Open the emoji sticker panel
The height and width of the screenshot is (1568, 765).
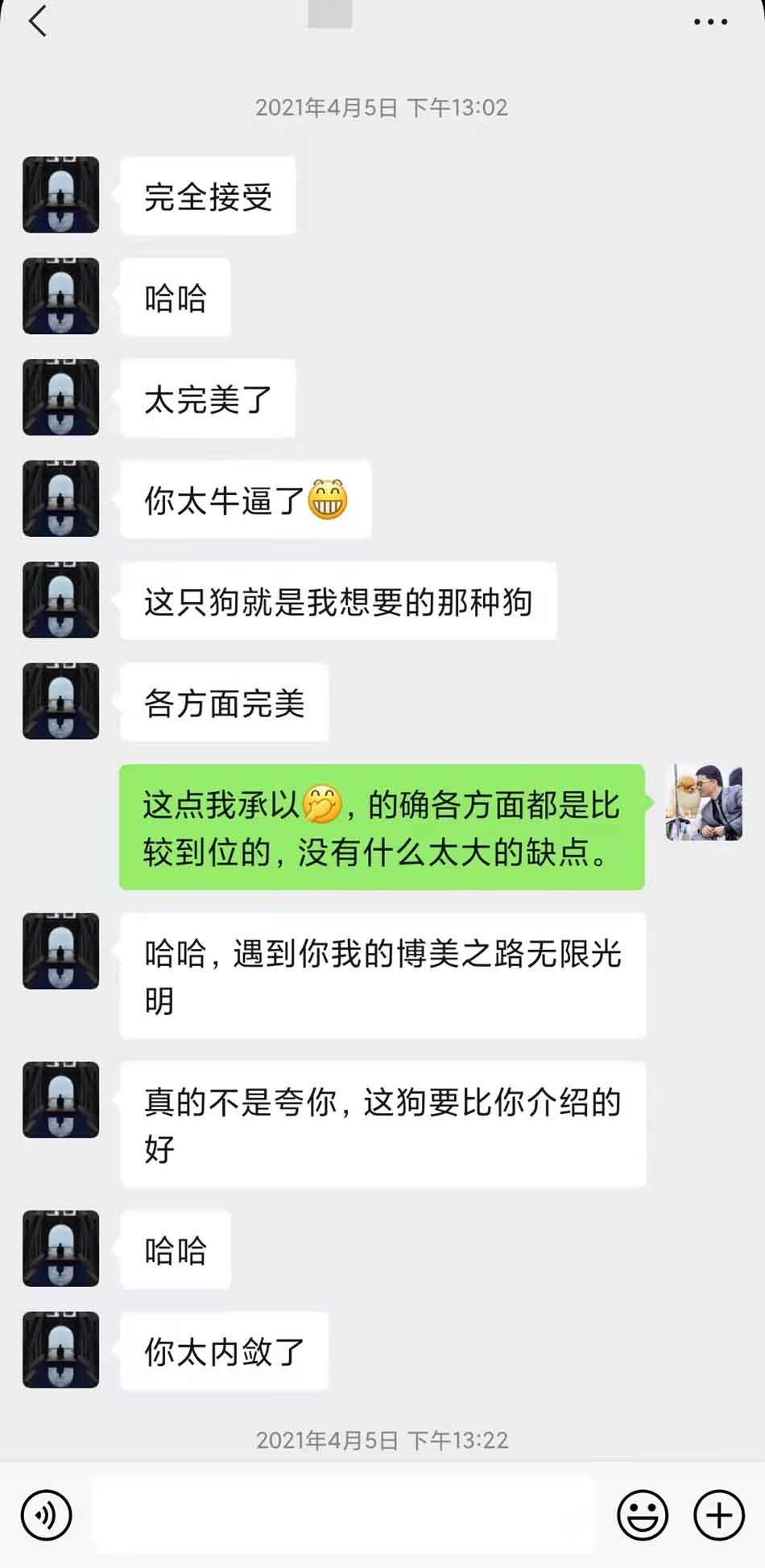[x=642, y=1515]
